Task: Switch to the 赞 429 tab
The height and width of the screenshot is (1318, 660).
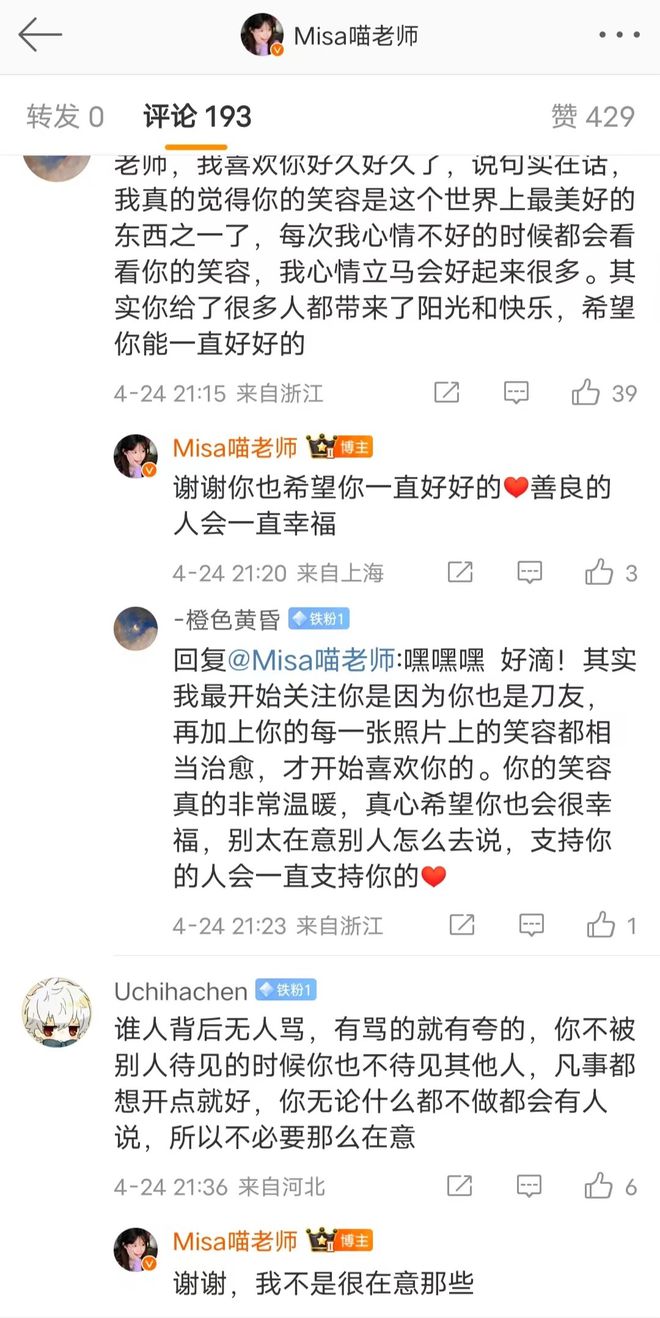Action: pyautogui.click(x=592, y=116)
